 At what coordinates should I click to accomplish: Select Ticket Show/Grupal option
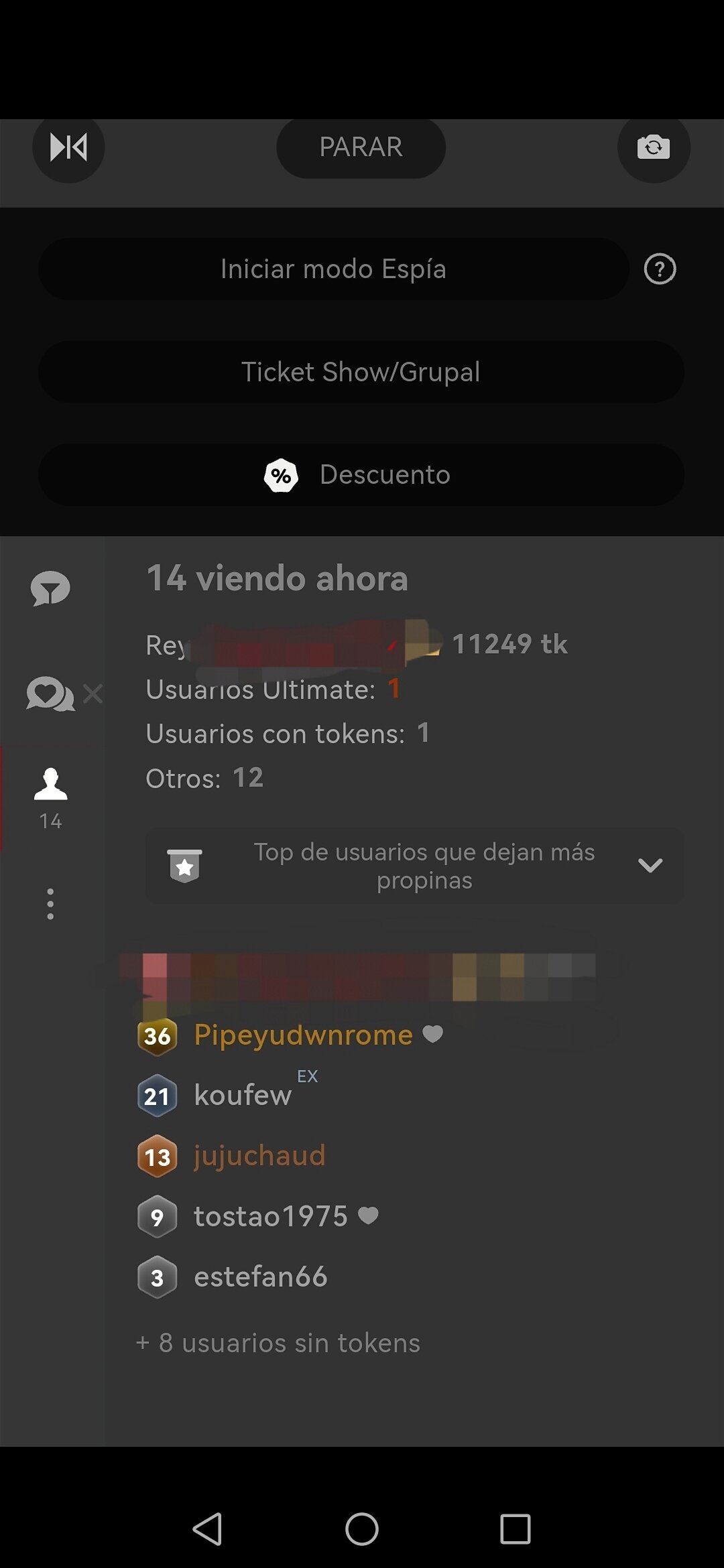pos(361,372)
